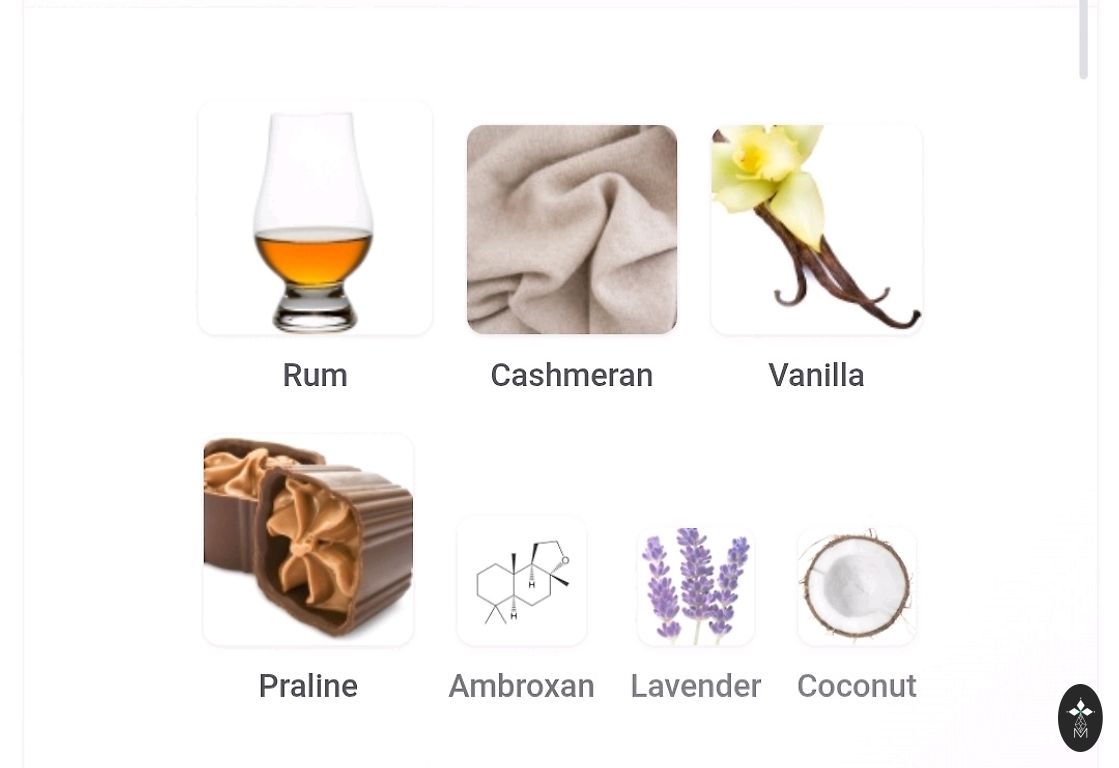1119x768 pixels.
Task: Tap the Lavender note
Action: 696,587
